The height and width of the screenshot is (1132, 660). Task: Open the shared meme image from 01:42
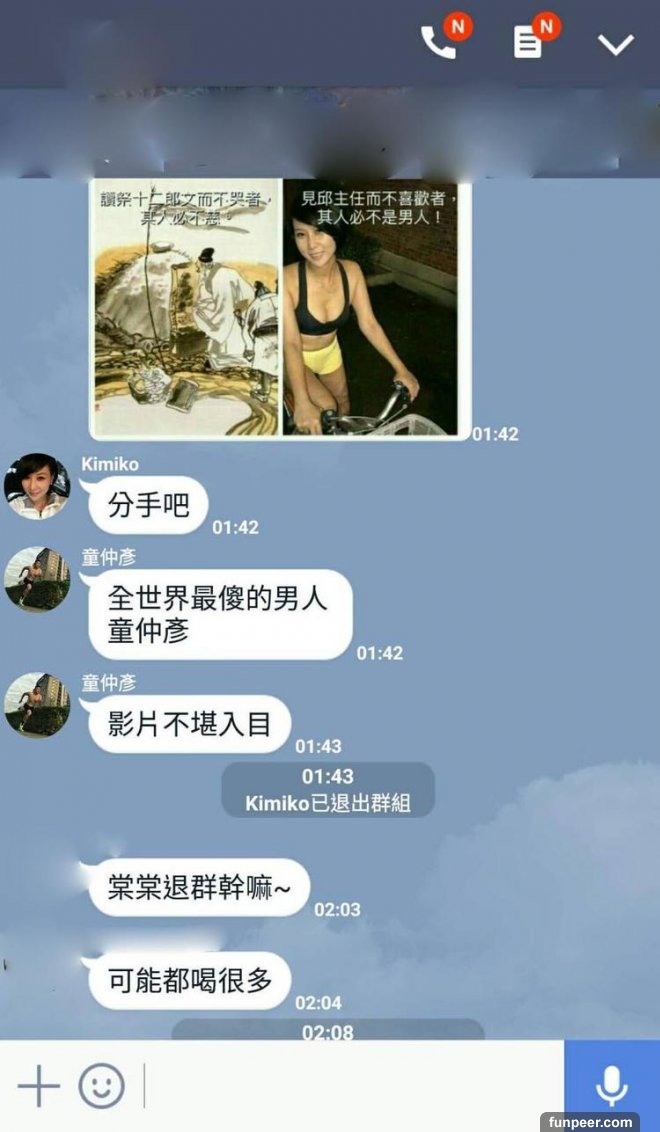coord(281,308)
